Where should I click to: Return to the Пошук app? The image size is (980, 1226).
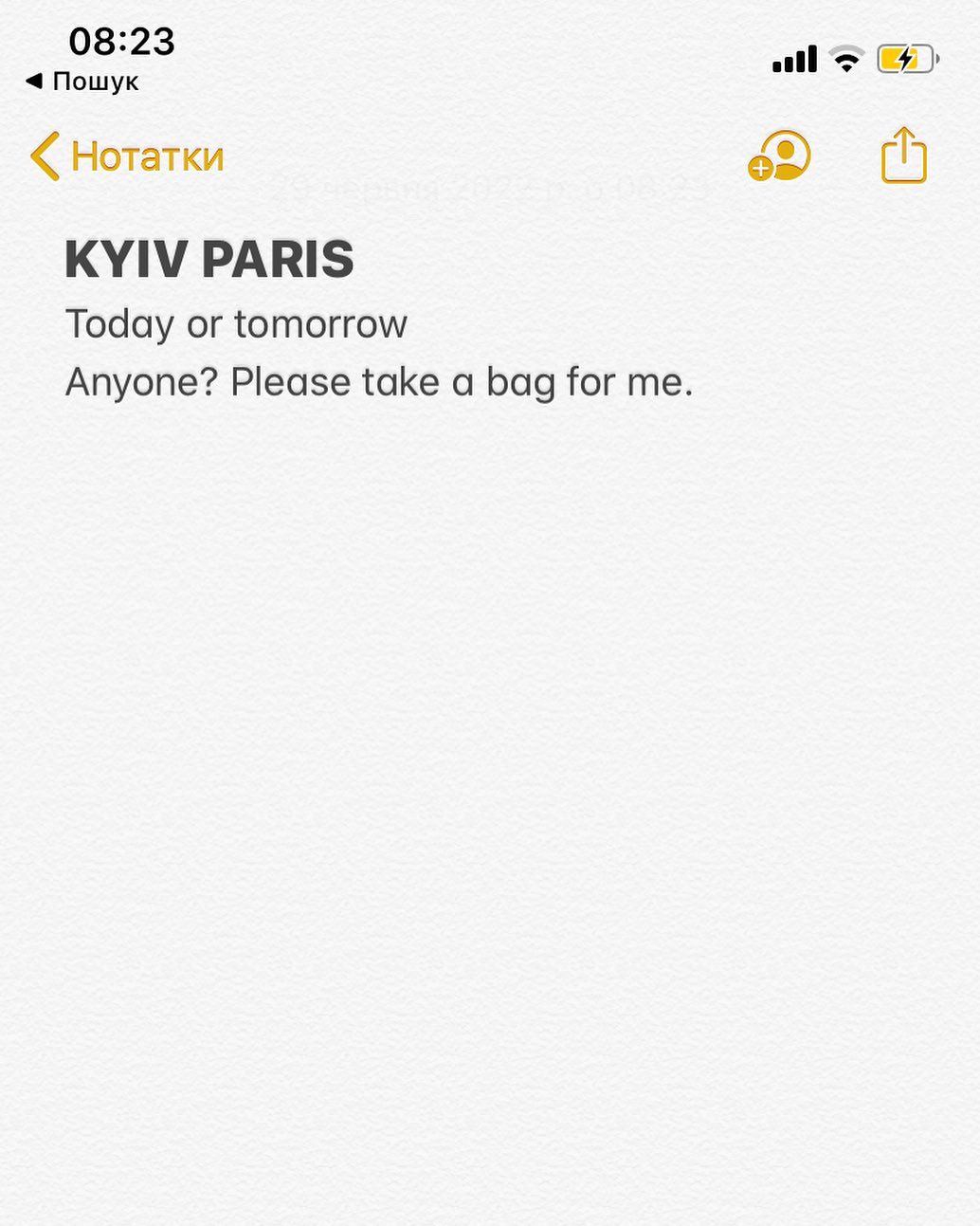pyautogui.click(x=82, y=82)
